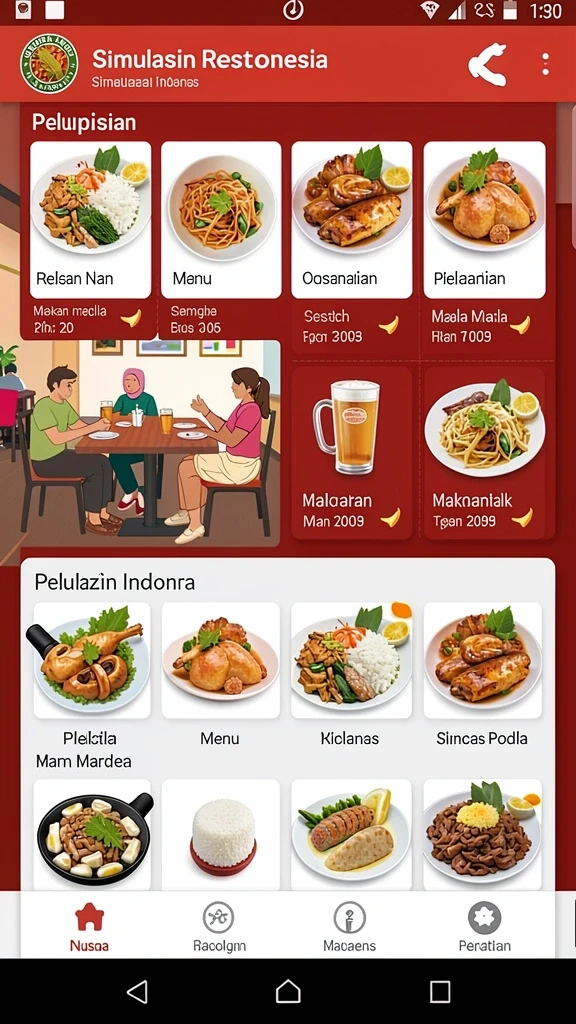Switch to the Racolgm tab
576x1024 pixels.
(219, 926)
